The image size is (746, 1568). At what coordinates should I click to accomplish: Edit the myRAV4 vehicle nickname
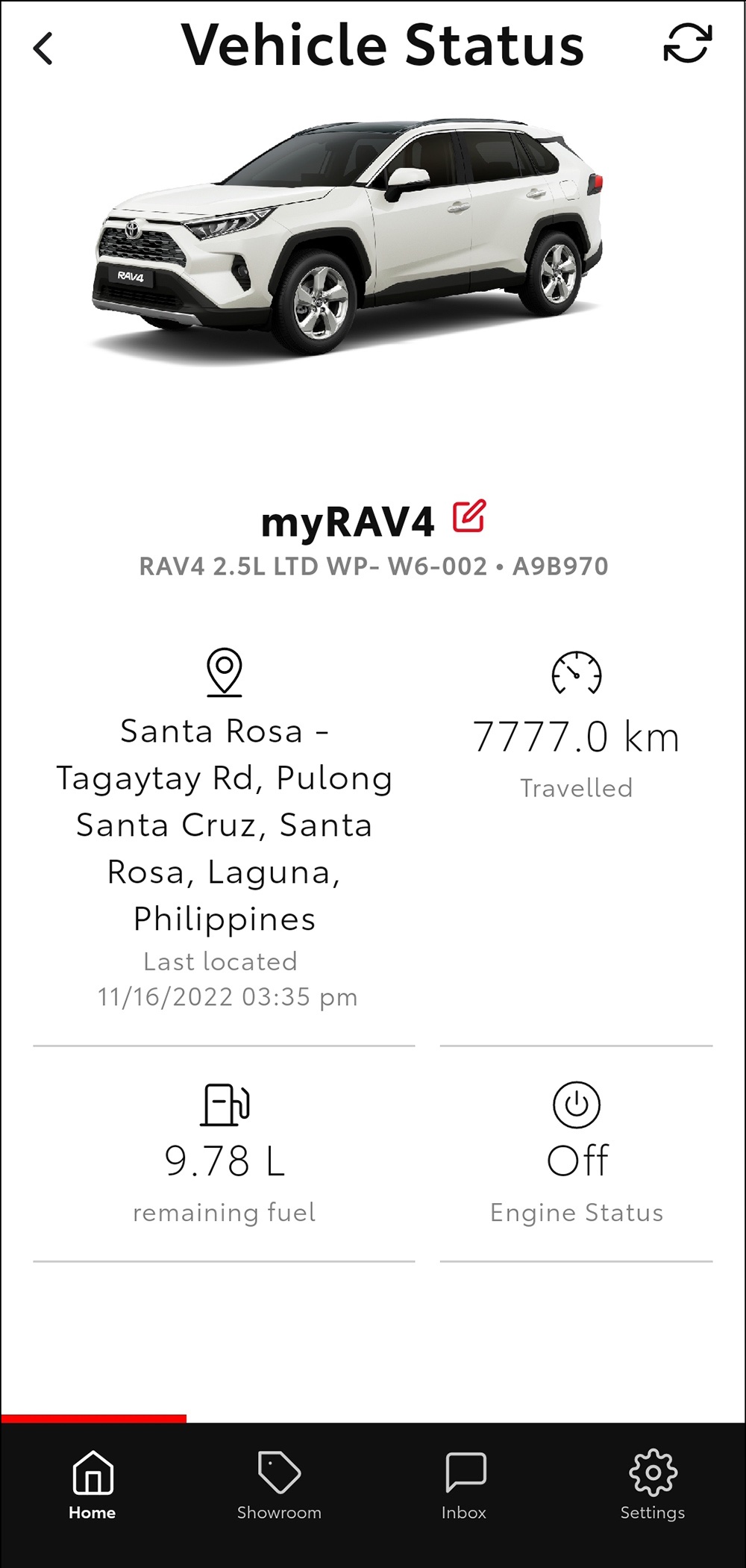(469, 516)
